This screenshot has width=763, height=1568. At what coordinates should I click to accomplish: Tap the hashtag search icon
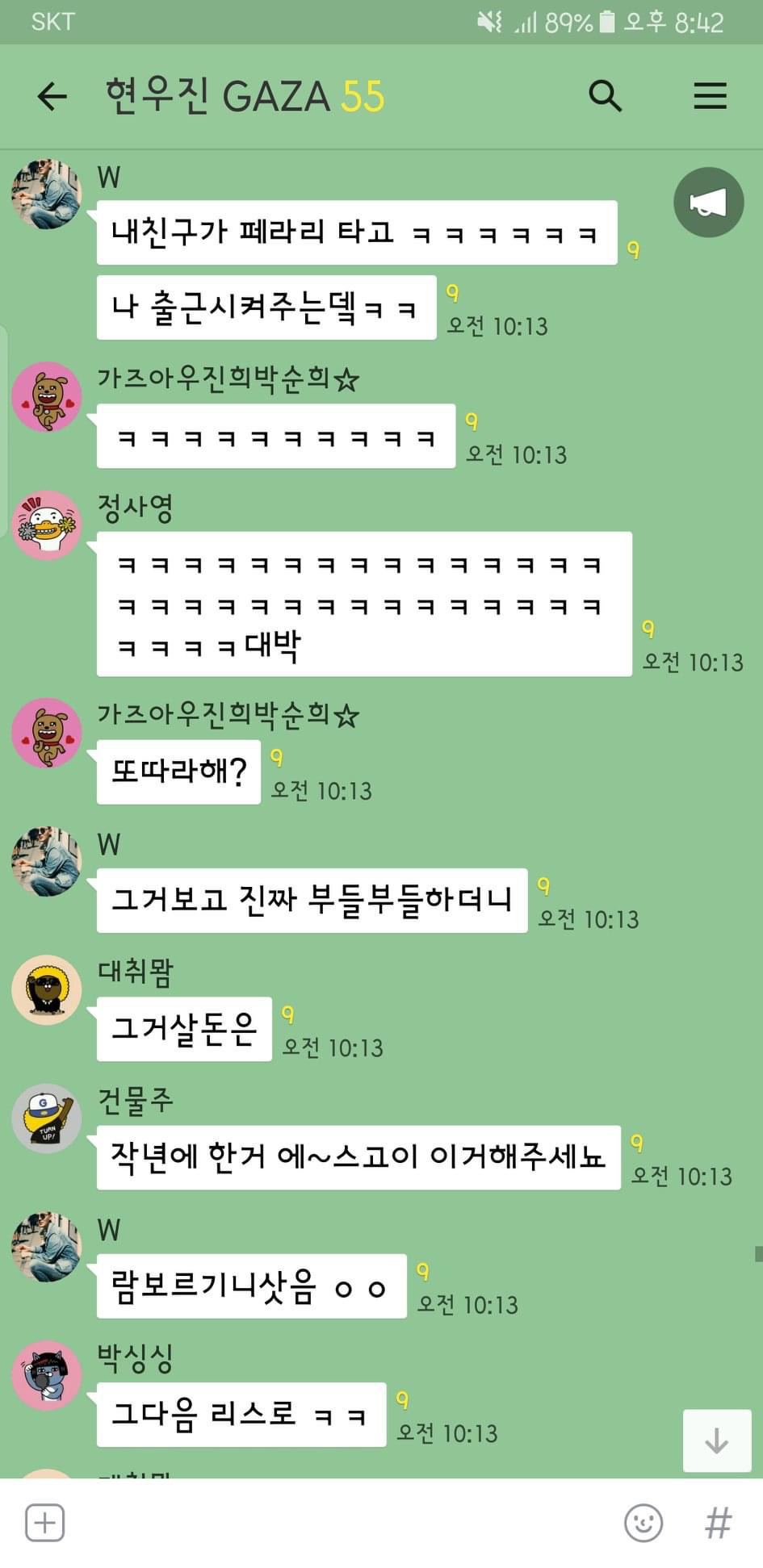(718, 1523)
